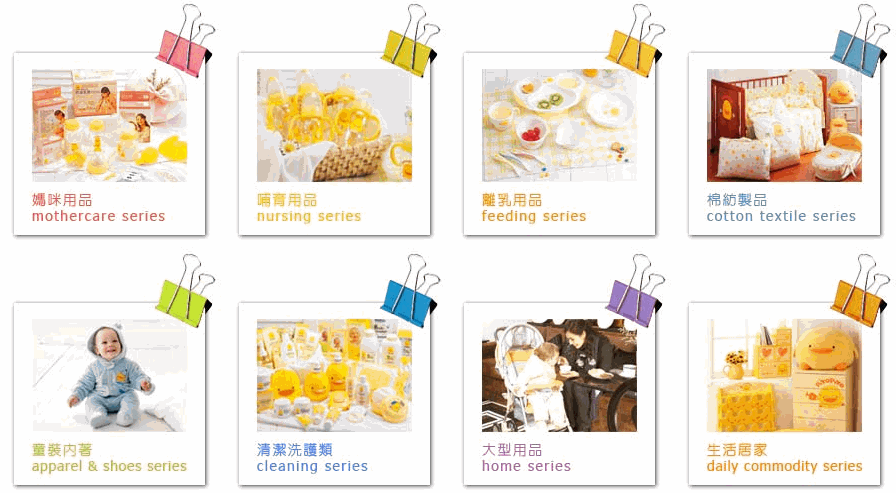
Task: Open the cotton textile series tile
Action: (784, 126)
